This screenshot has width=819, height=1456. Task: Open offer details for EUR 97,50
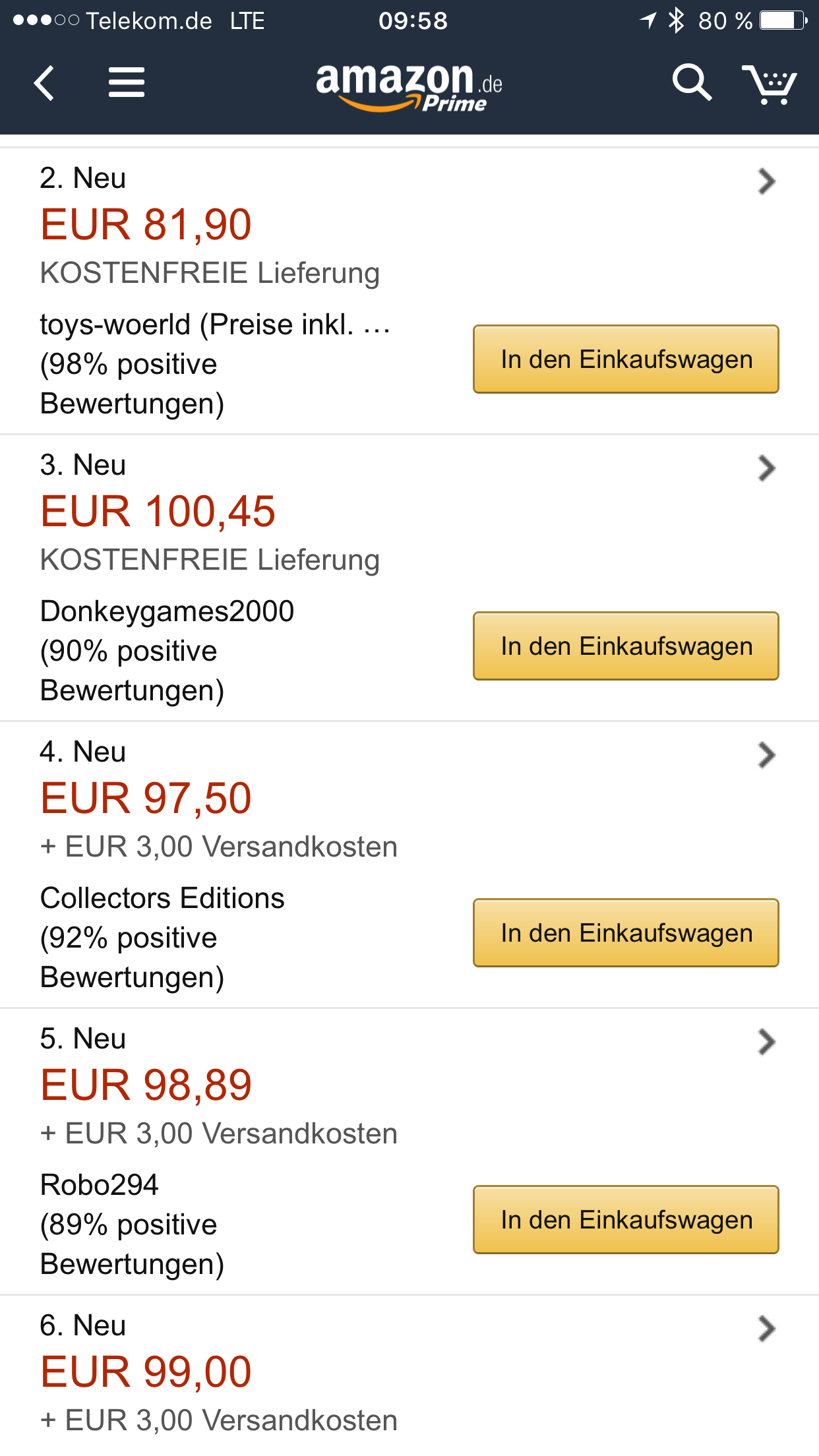pos(766,755)
